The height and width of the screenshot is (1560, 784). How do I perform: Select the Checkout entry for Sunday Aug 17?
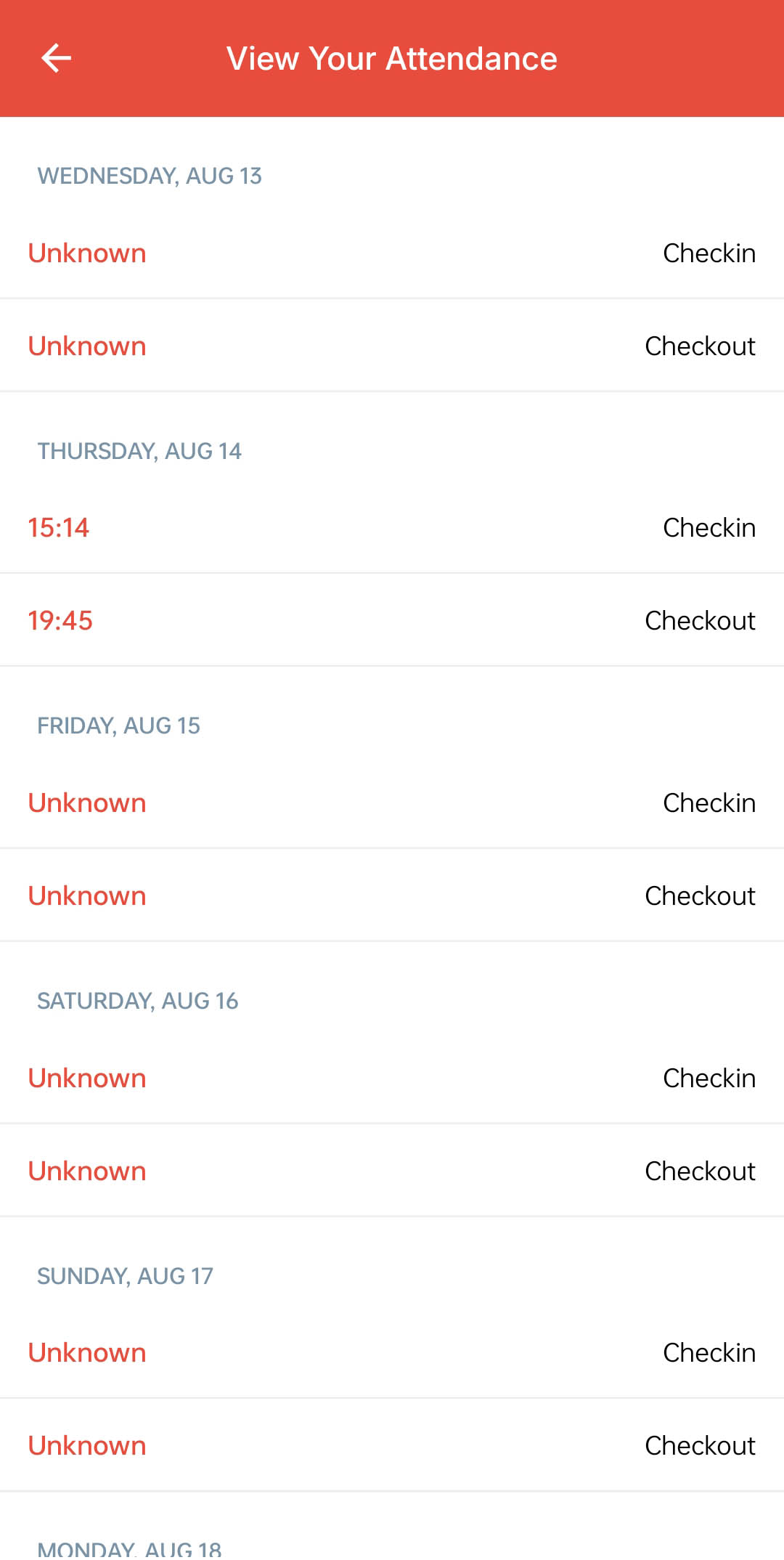coord(392,1445)
